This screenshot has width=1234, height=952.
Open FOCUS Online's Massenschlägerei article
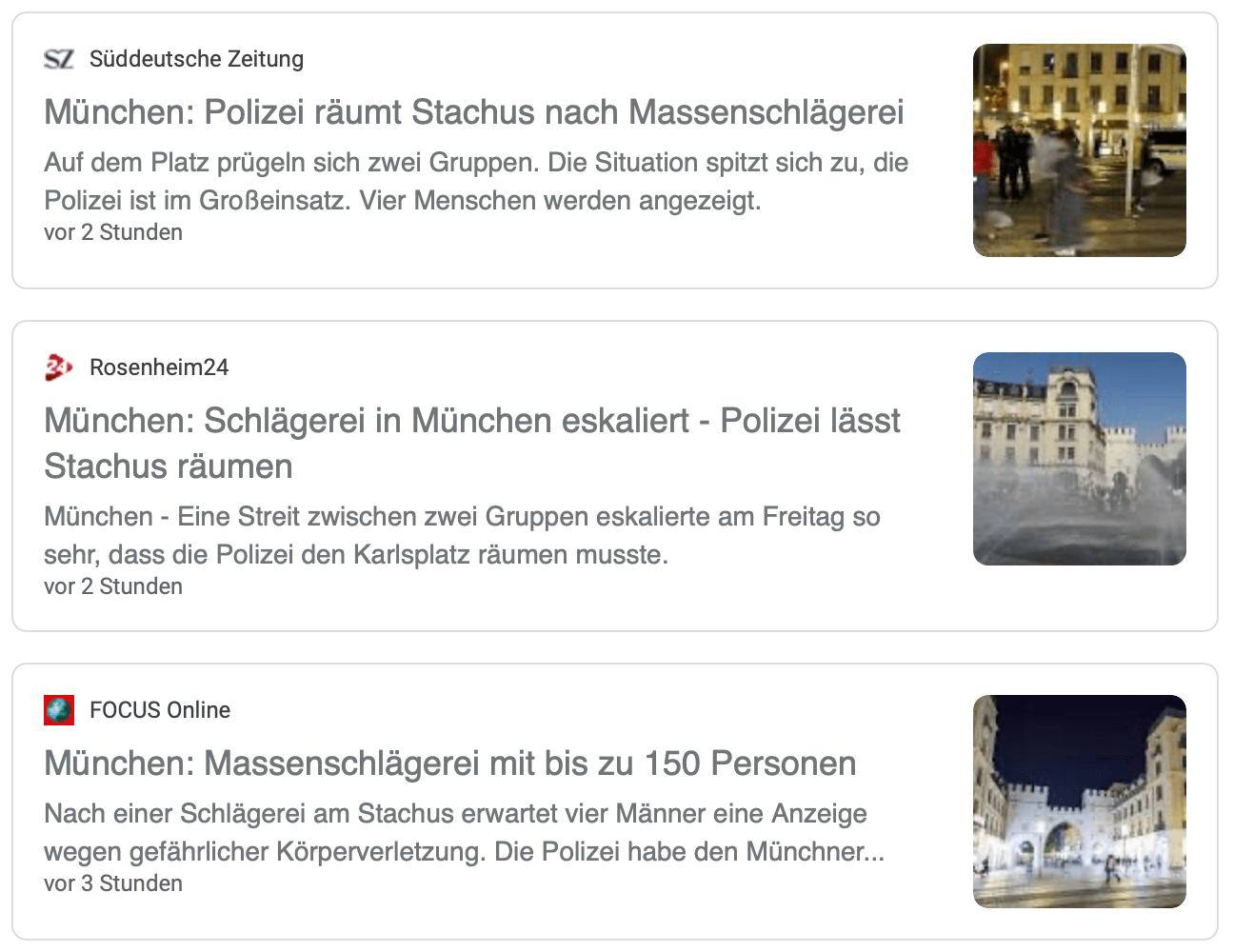coord(449,764)
